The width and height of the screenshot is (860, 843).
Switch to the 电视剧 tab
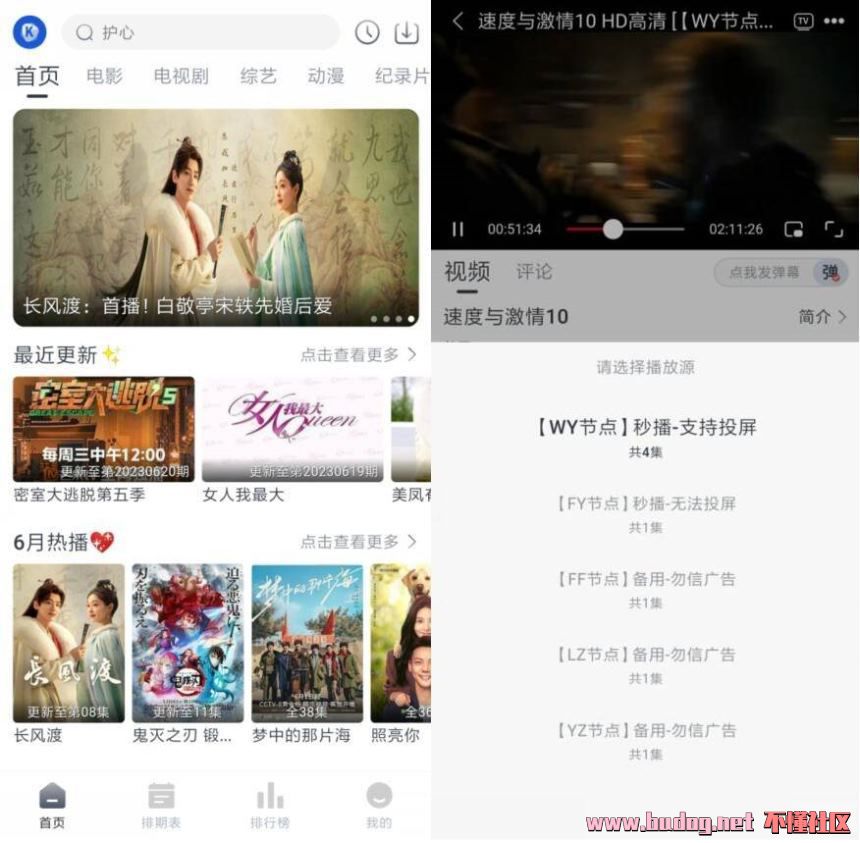pyautogui.click(x=181, y=76)
